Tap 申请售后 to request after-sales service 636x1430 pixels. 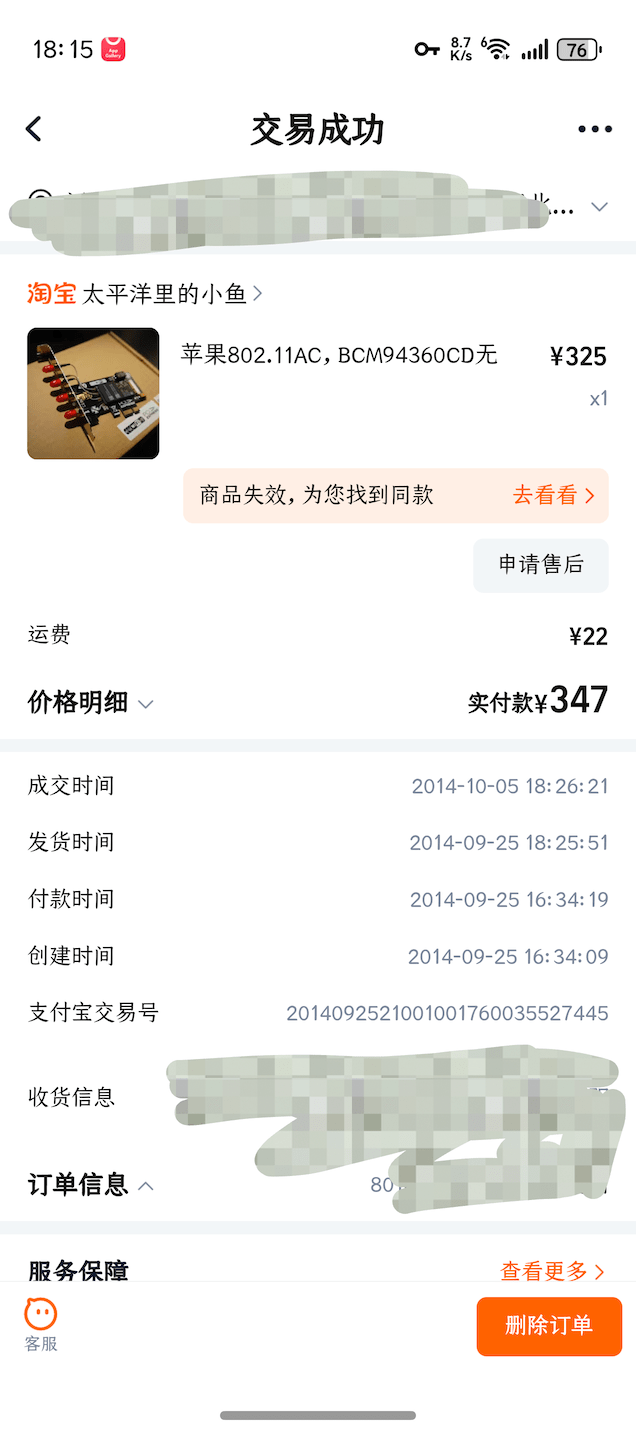point(541,564)
